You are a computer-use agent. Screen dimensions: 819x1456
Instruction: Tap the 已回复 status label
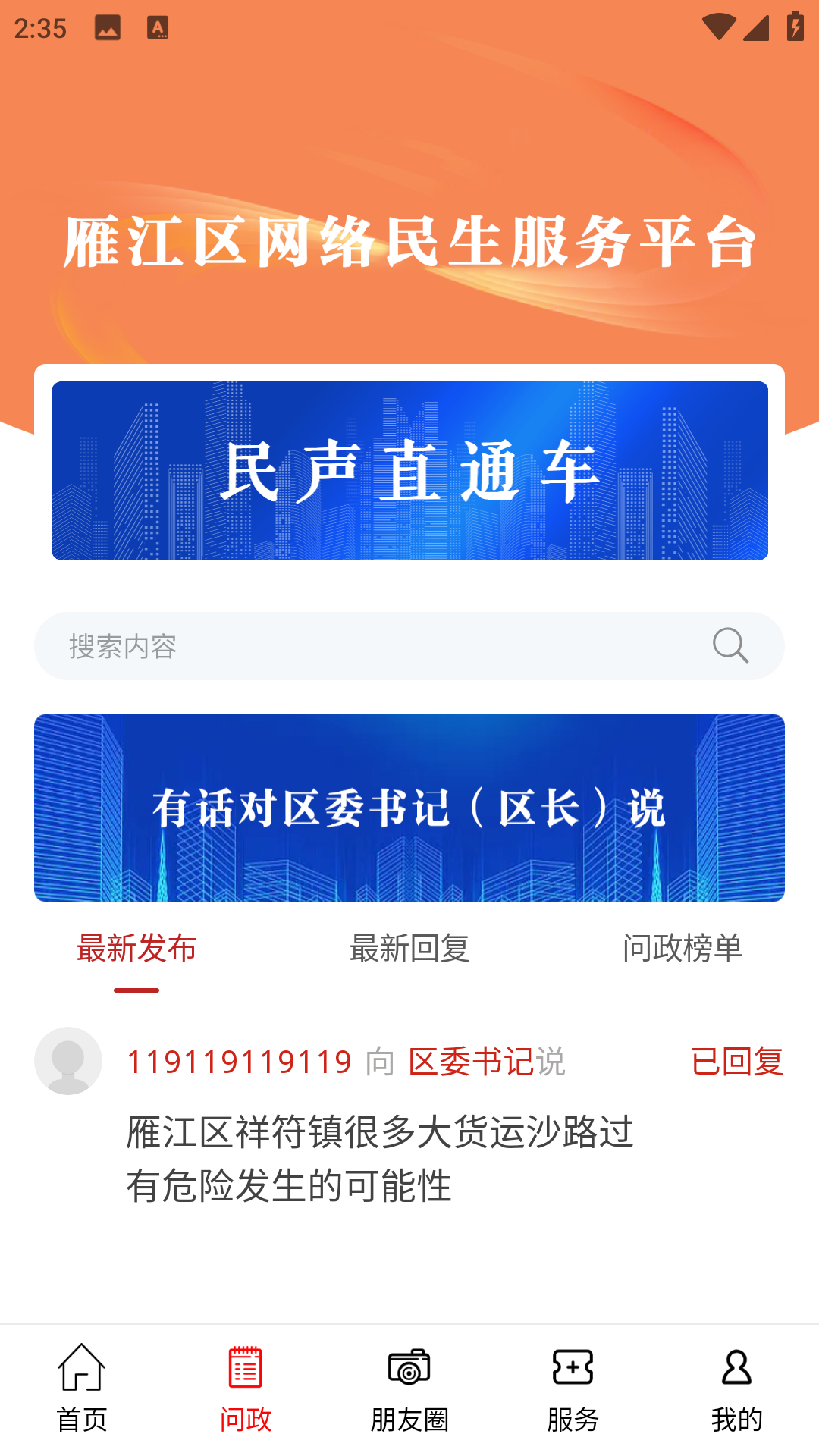point(736,1060)
